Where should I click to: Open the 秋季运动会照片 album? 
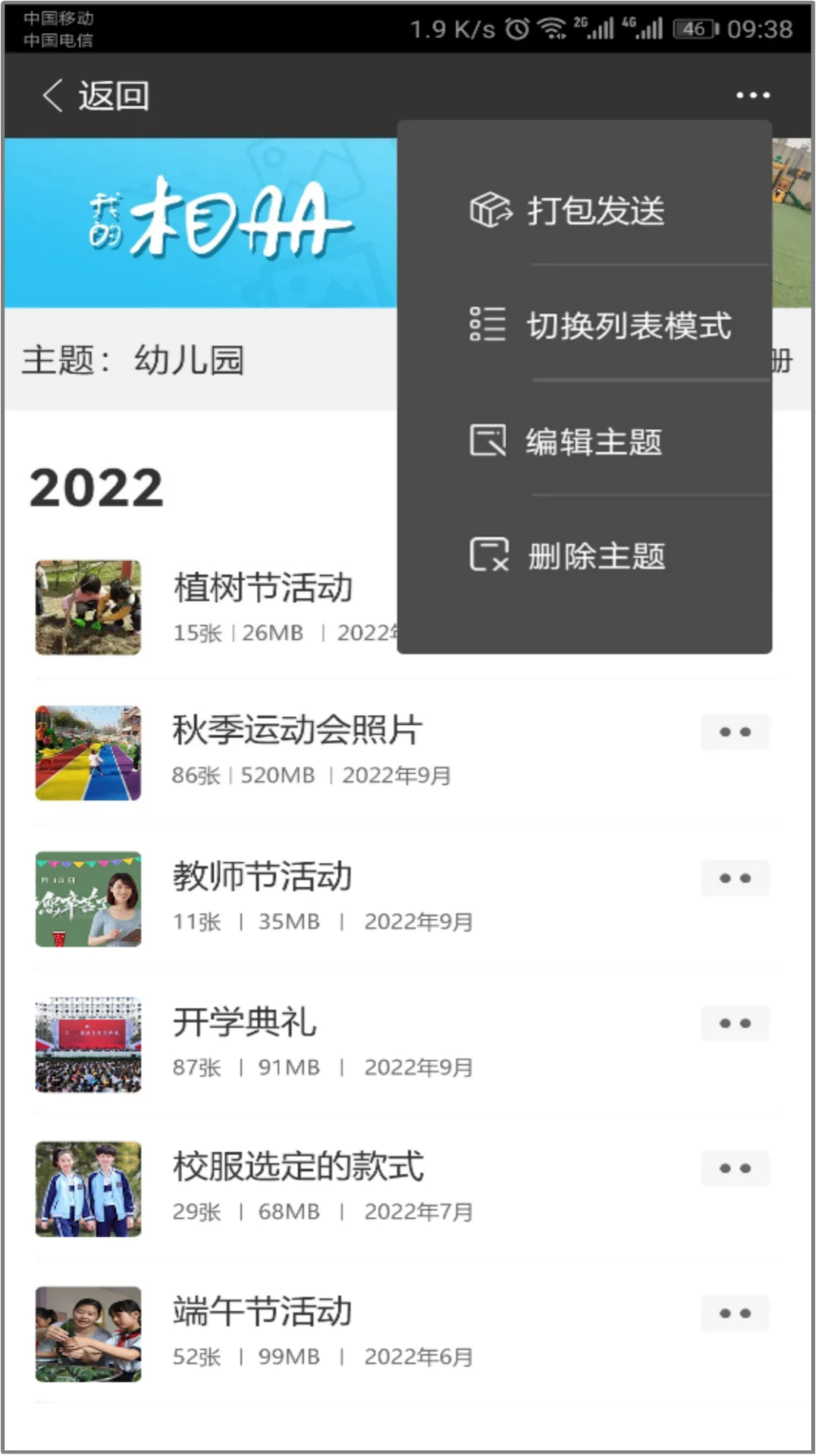click(297, 730)
